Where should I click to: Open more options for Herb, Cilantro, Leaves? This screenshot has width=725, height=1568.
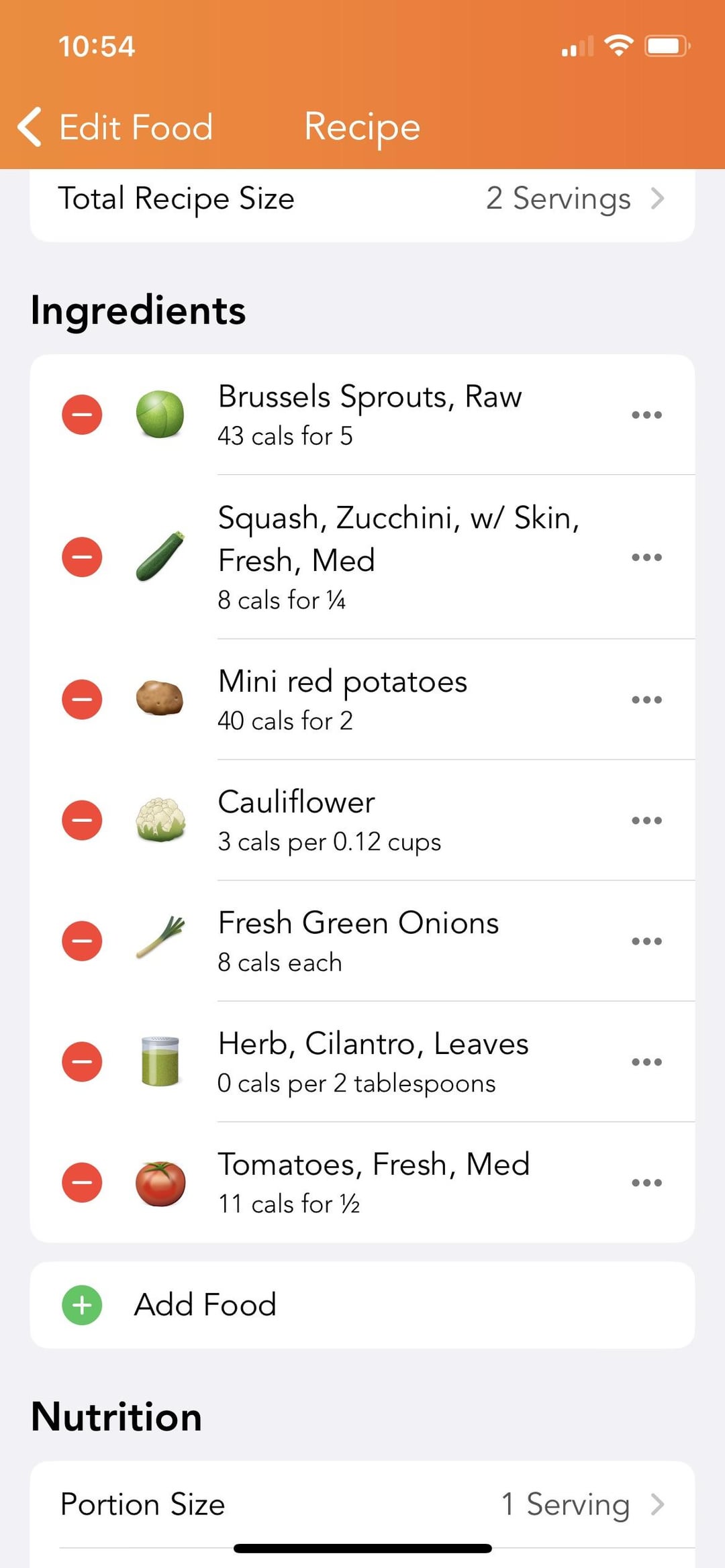[646, 1061]
